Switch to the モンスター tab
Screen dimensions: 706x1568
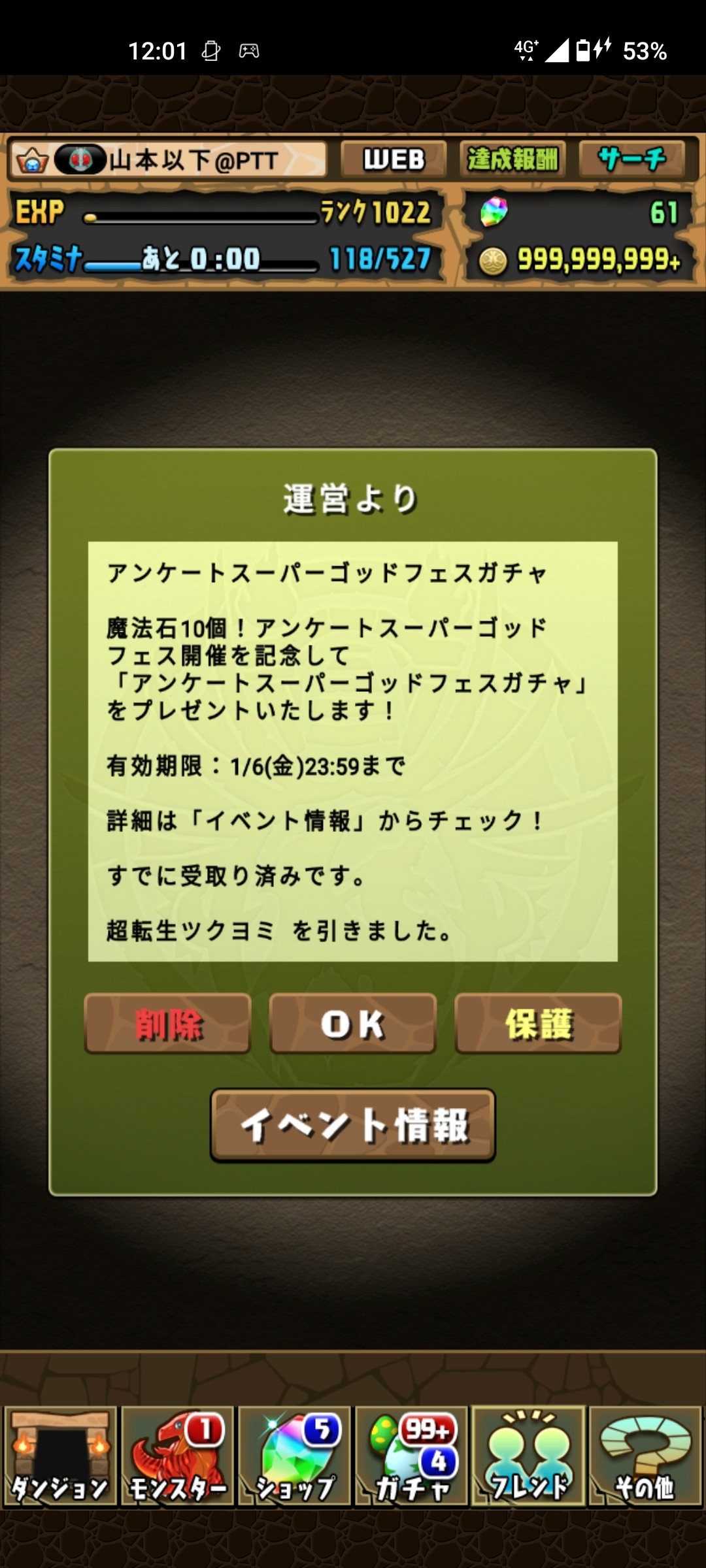(177, 1456)
